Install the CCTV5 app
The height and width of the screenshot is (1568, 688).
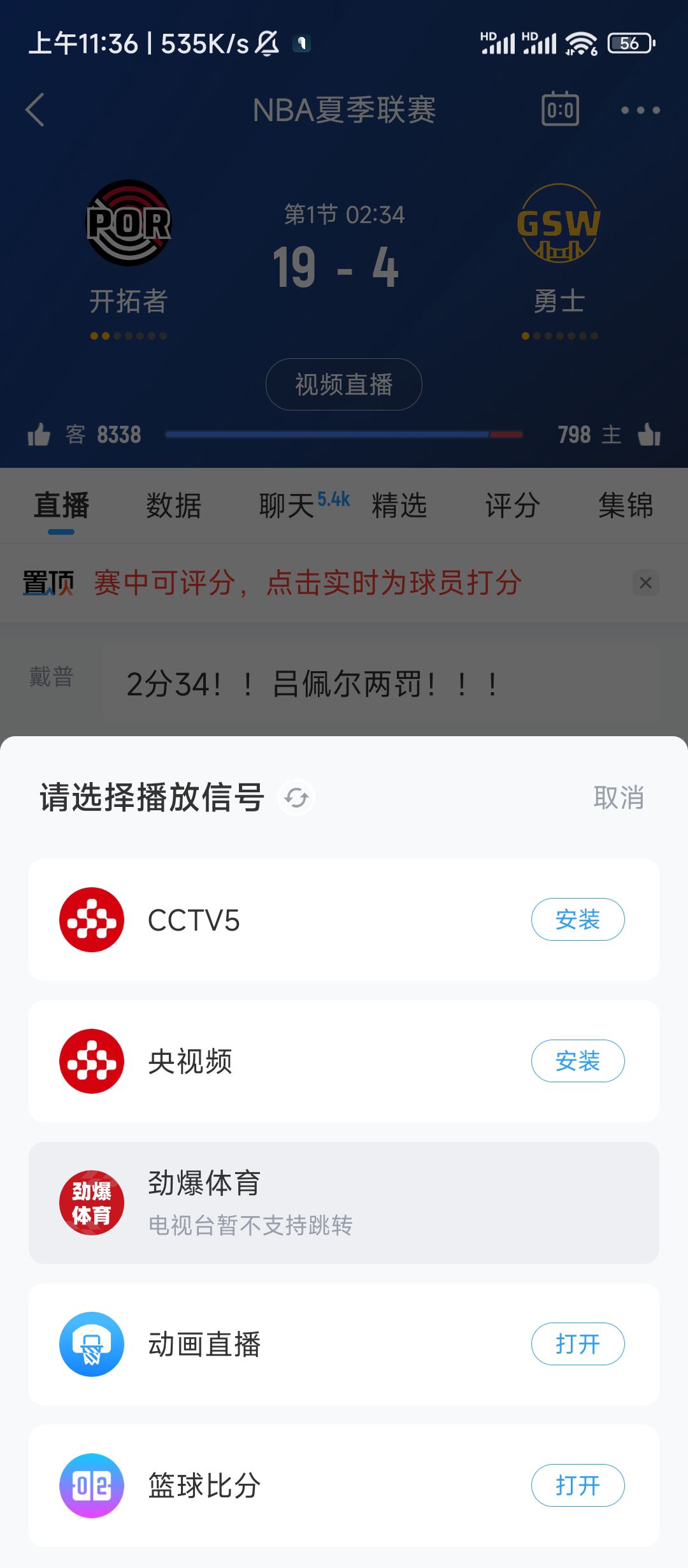[x=578, y=919]
